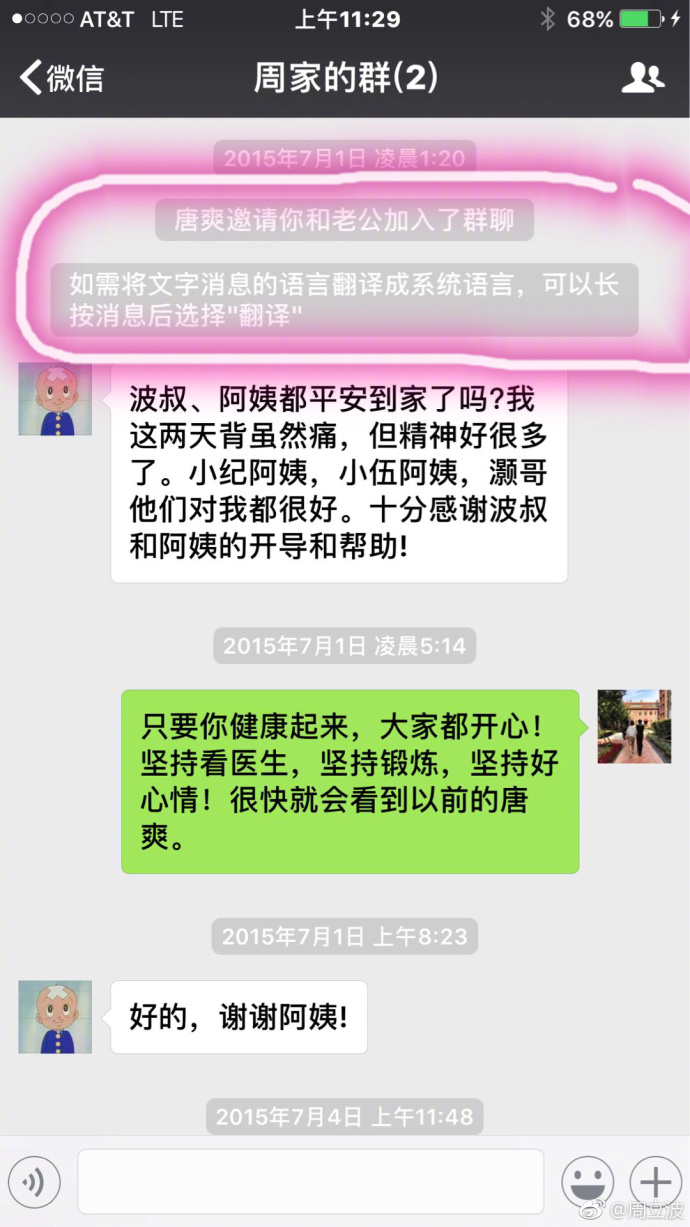This screenshot has width=690, height=1227.
Task: Open avatar beside 波叔、阿姨 message
Action: click(55, 399)
